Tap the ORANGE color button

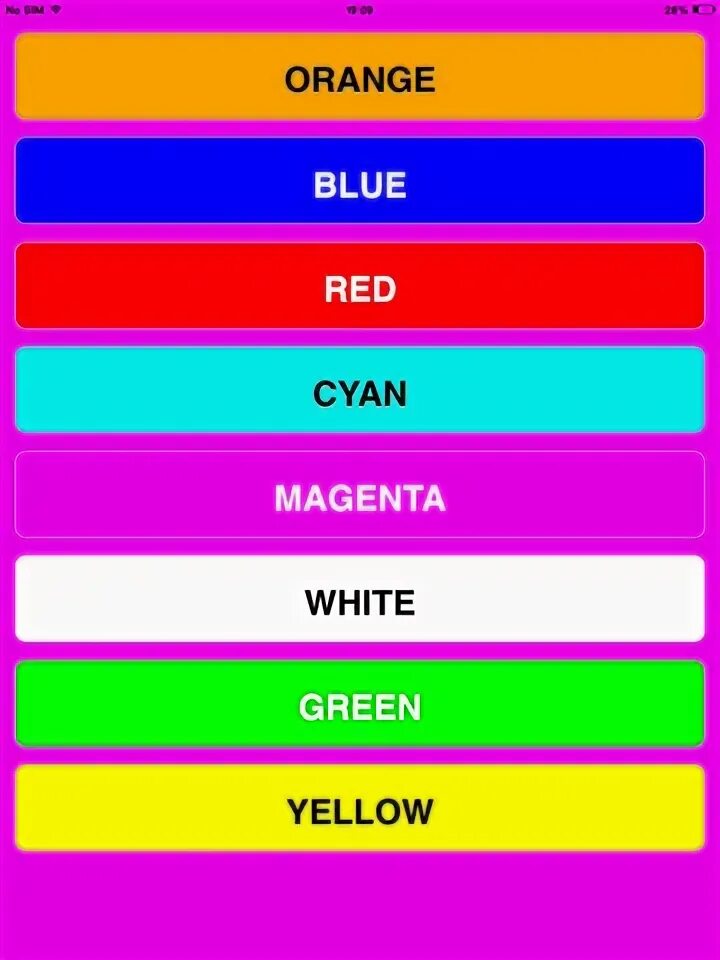point(360,78)
